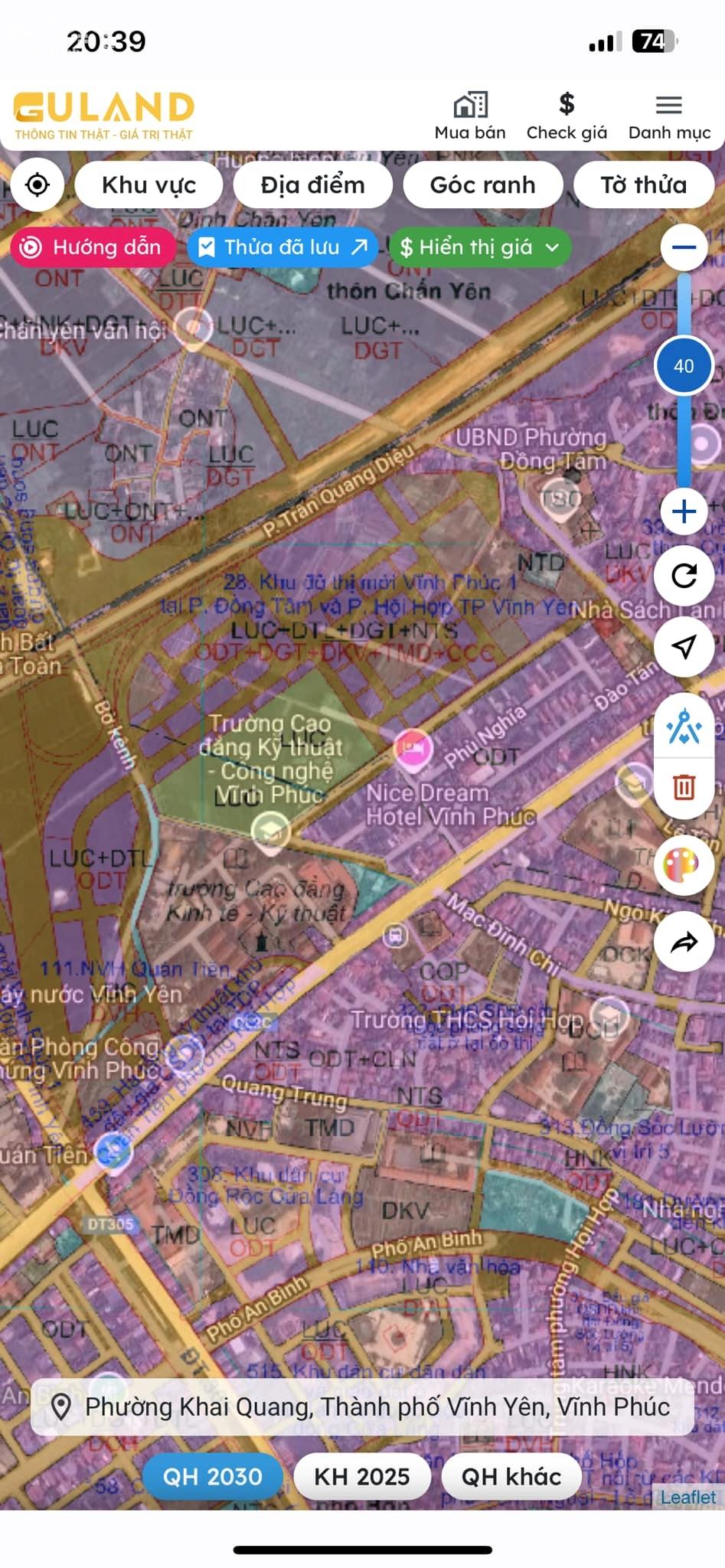Open the color palette options

(684, 865)
